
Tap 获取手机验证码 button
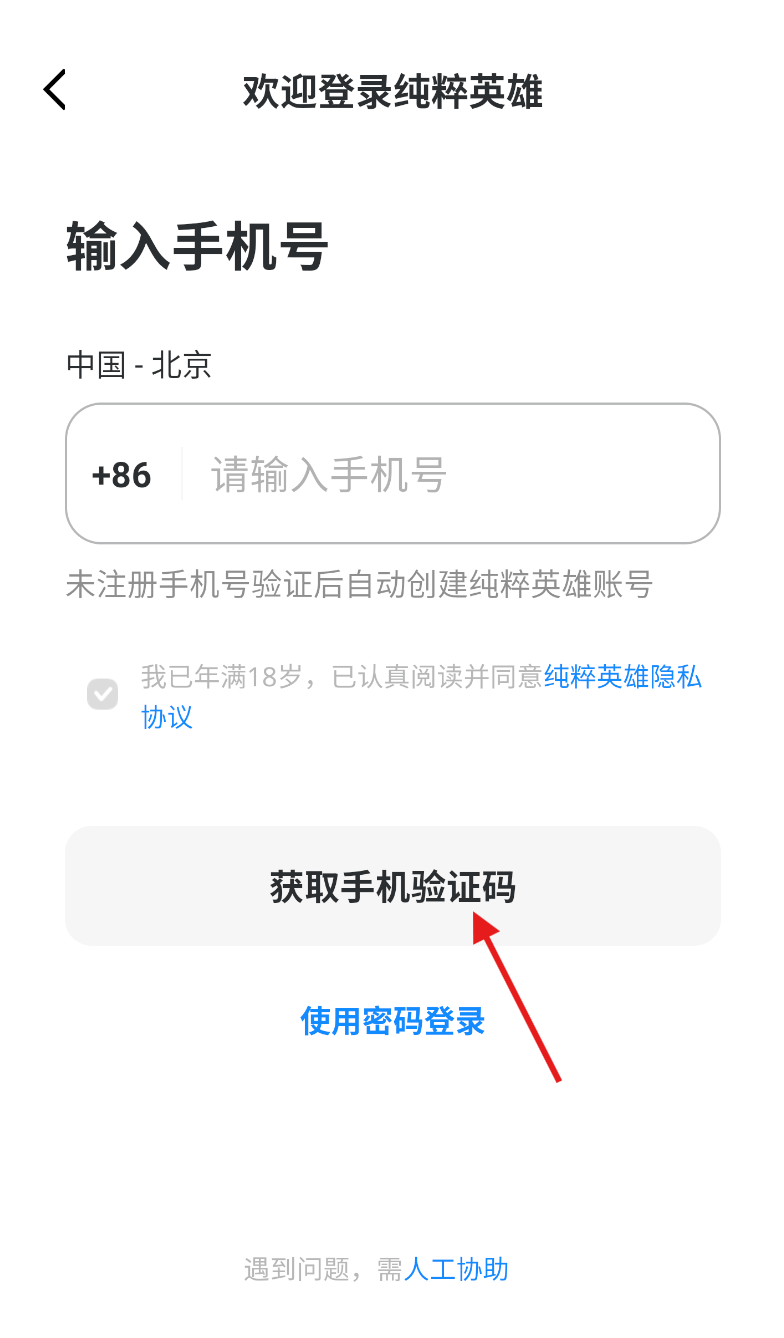393,886
